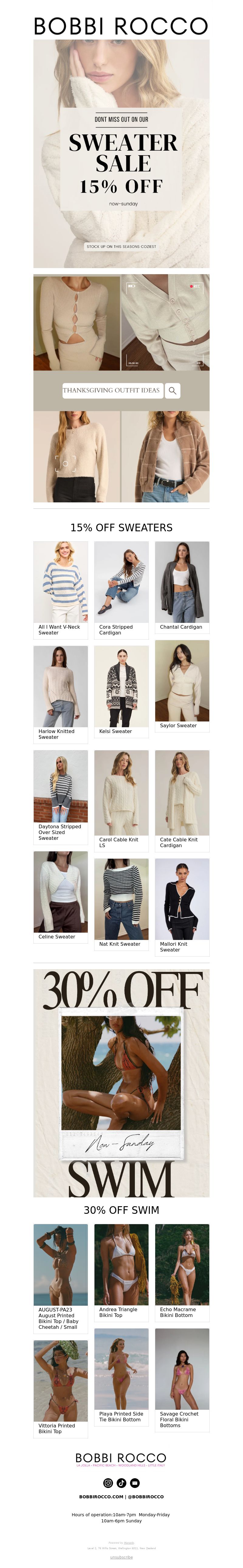This screenshot has height=1568, width=243.
Task: Tap the email envelope icon in the footer
Action: click(x=135, y=1483)
